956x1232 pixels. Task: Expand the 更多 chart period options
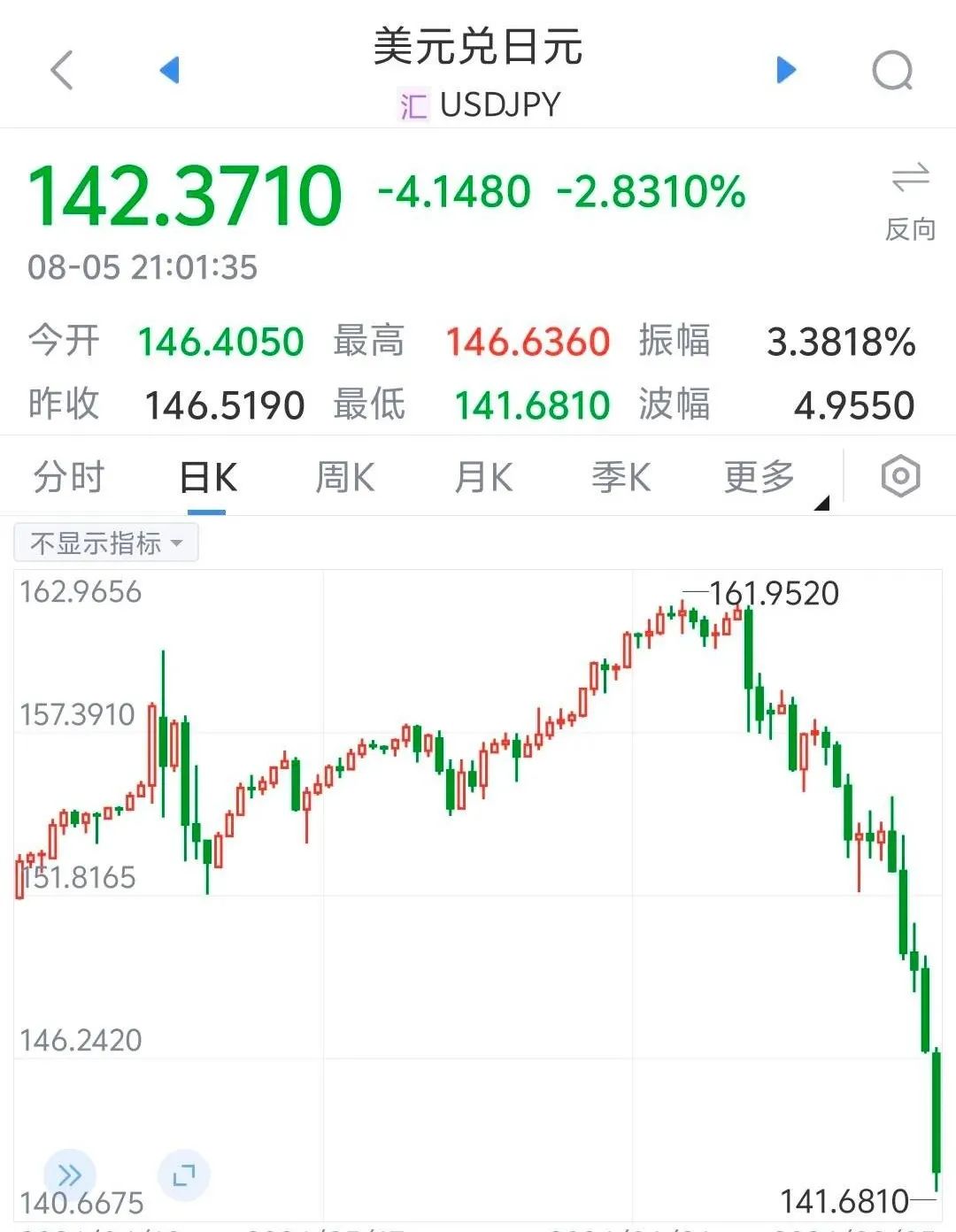pos(759,478)
